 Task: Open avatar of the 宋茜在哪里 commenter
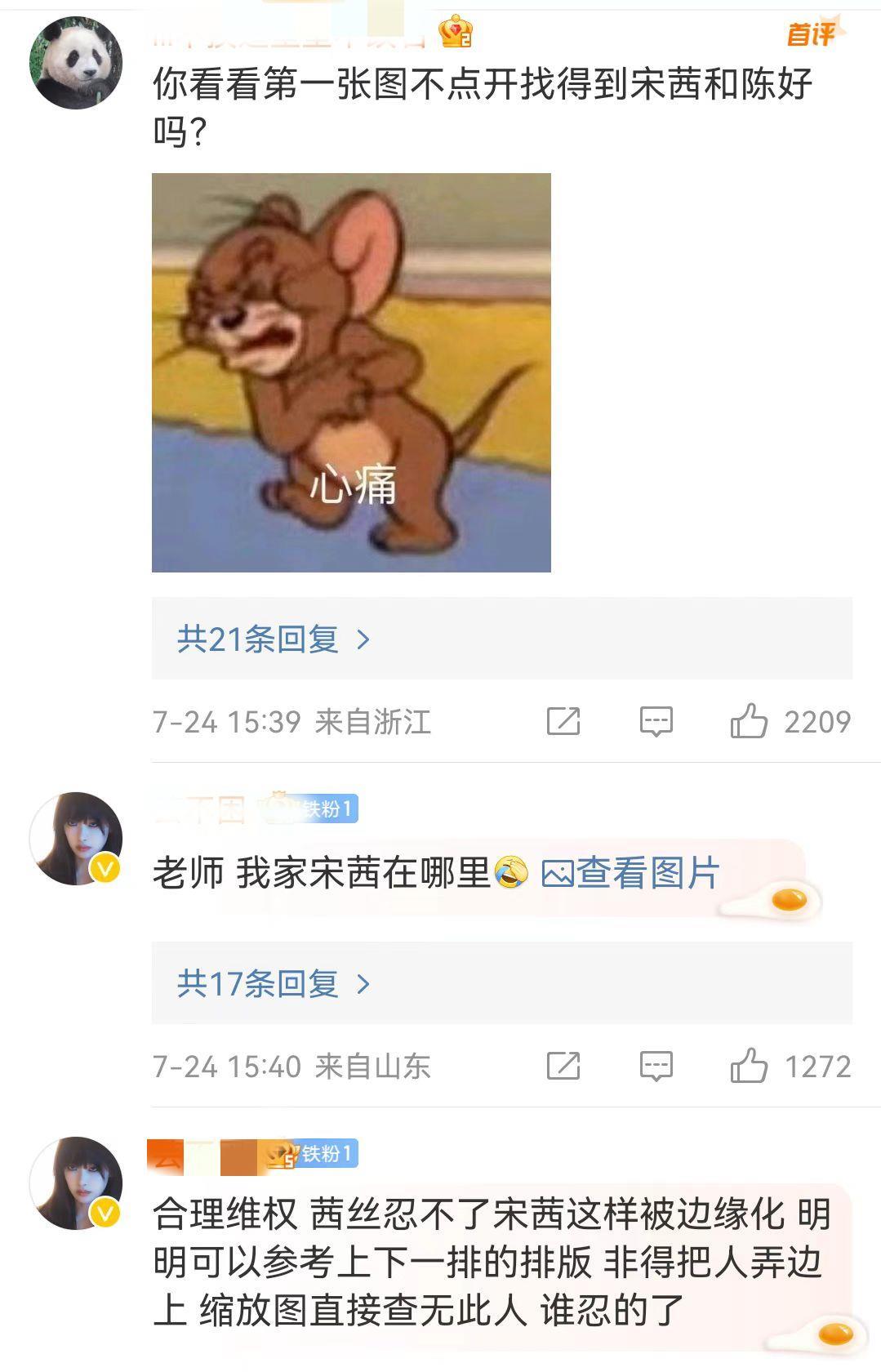pos(75,838)
